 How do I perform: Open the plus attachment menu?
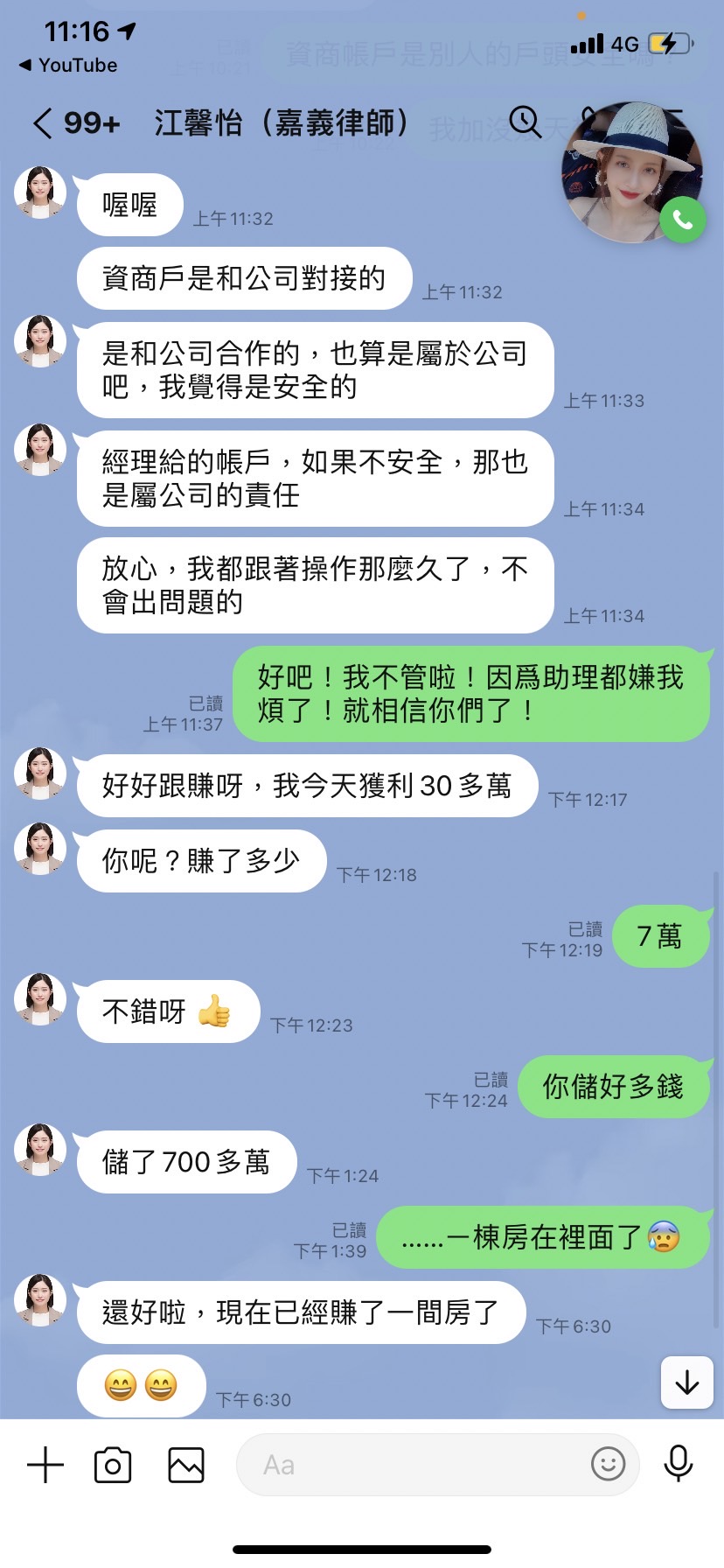45,1465
